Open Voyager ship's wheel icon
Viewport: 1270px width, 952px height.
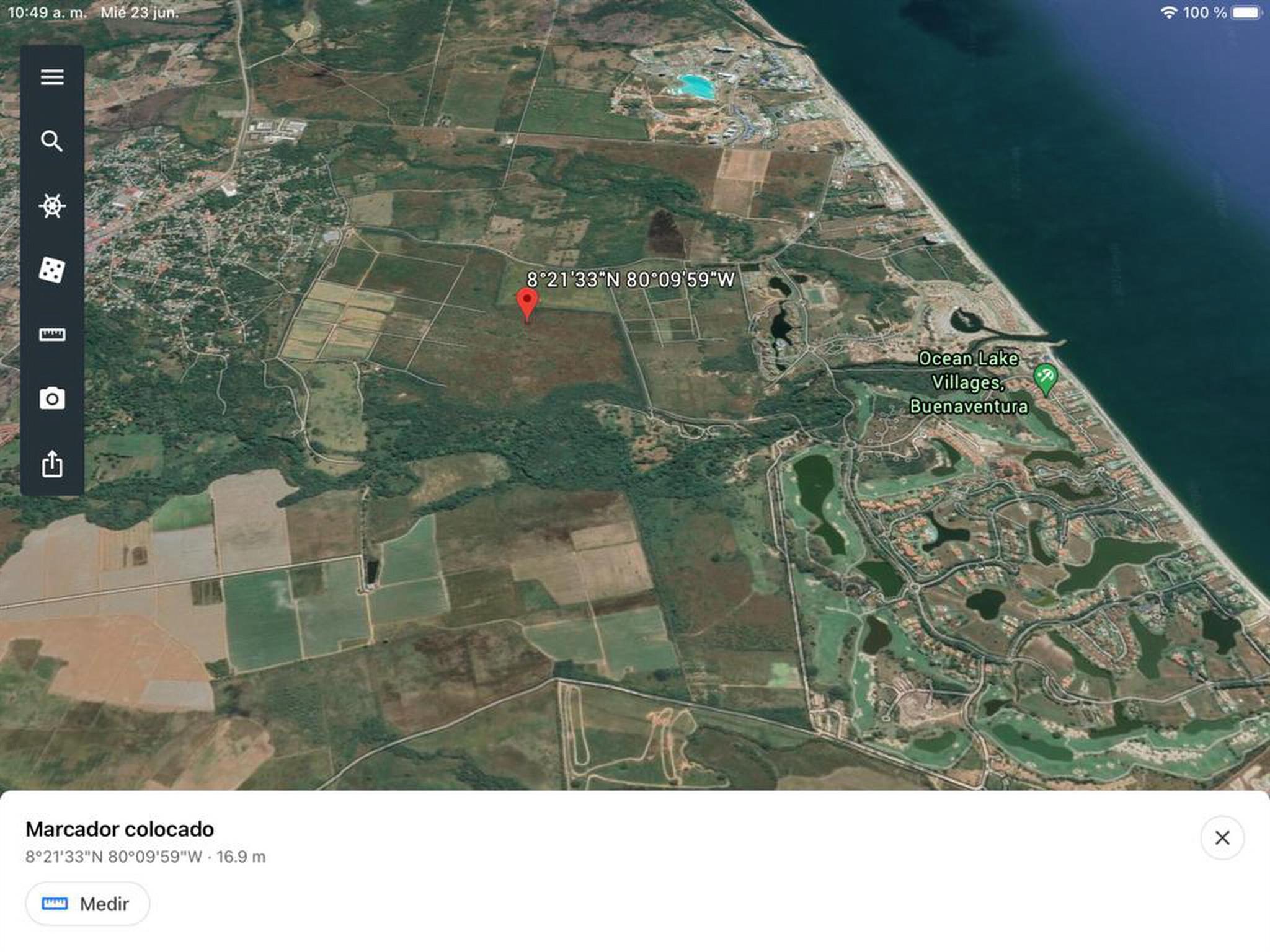tap(52, 206)
